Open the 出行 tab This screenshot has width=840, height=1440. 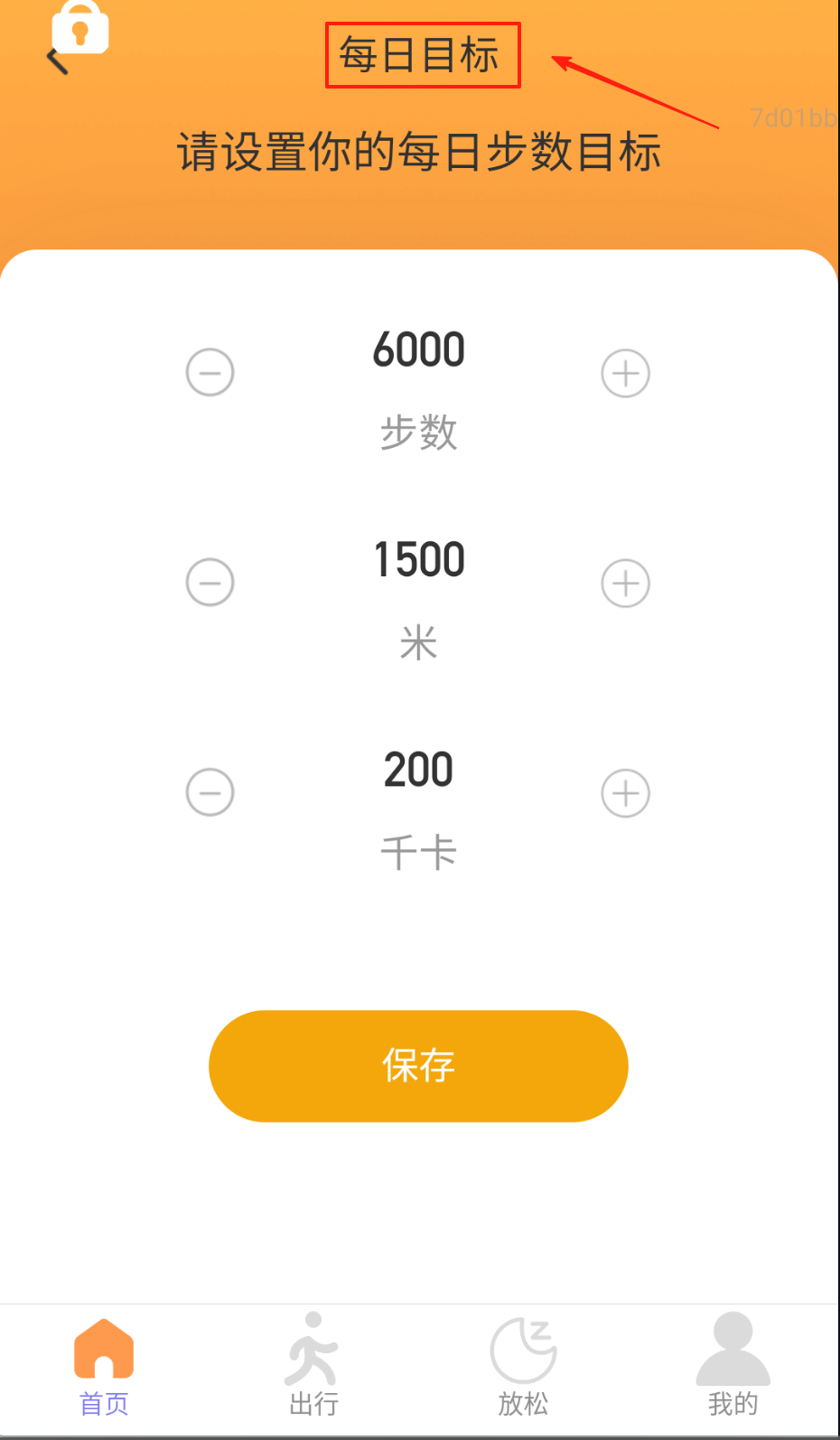click(x=313, y=1366)
